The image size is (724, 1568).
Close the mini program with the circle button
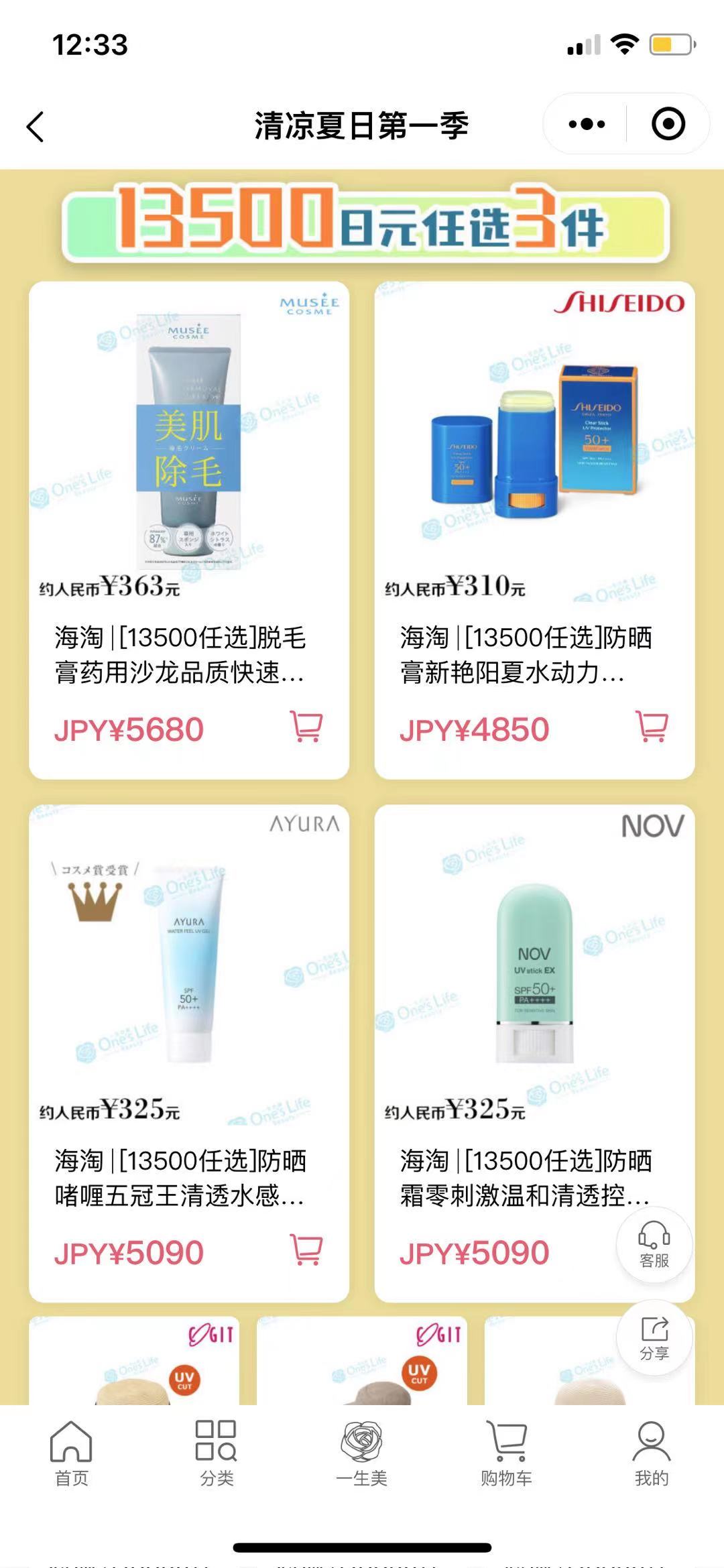pyautogui.click(x=668, y=124)
